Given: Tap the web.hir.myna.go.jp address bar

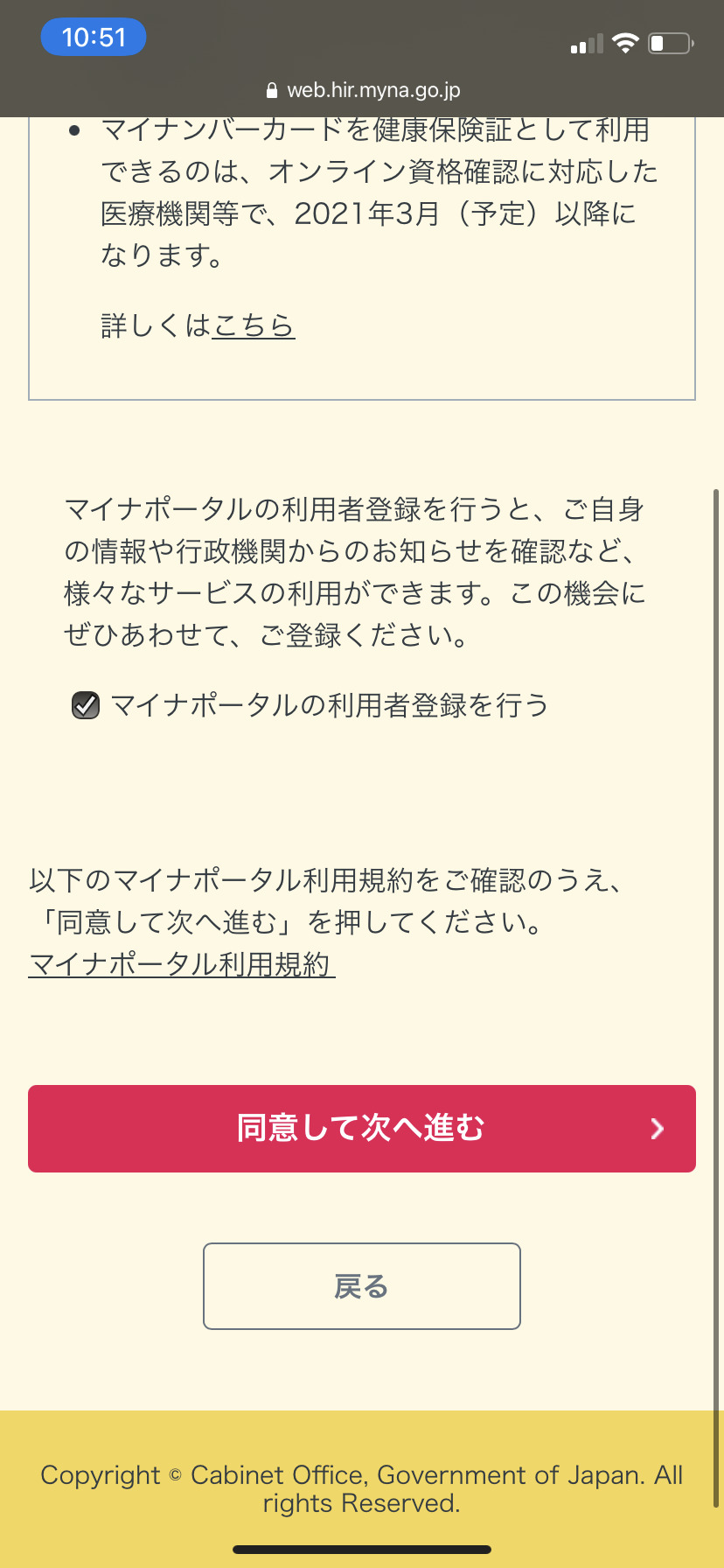Looking at the screenshot, I should tap(362, 90).
